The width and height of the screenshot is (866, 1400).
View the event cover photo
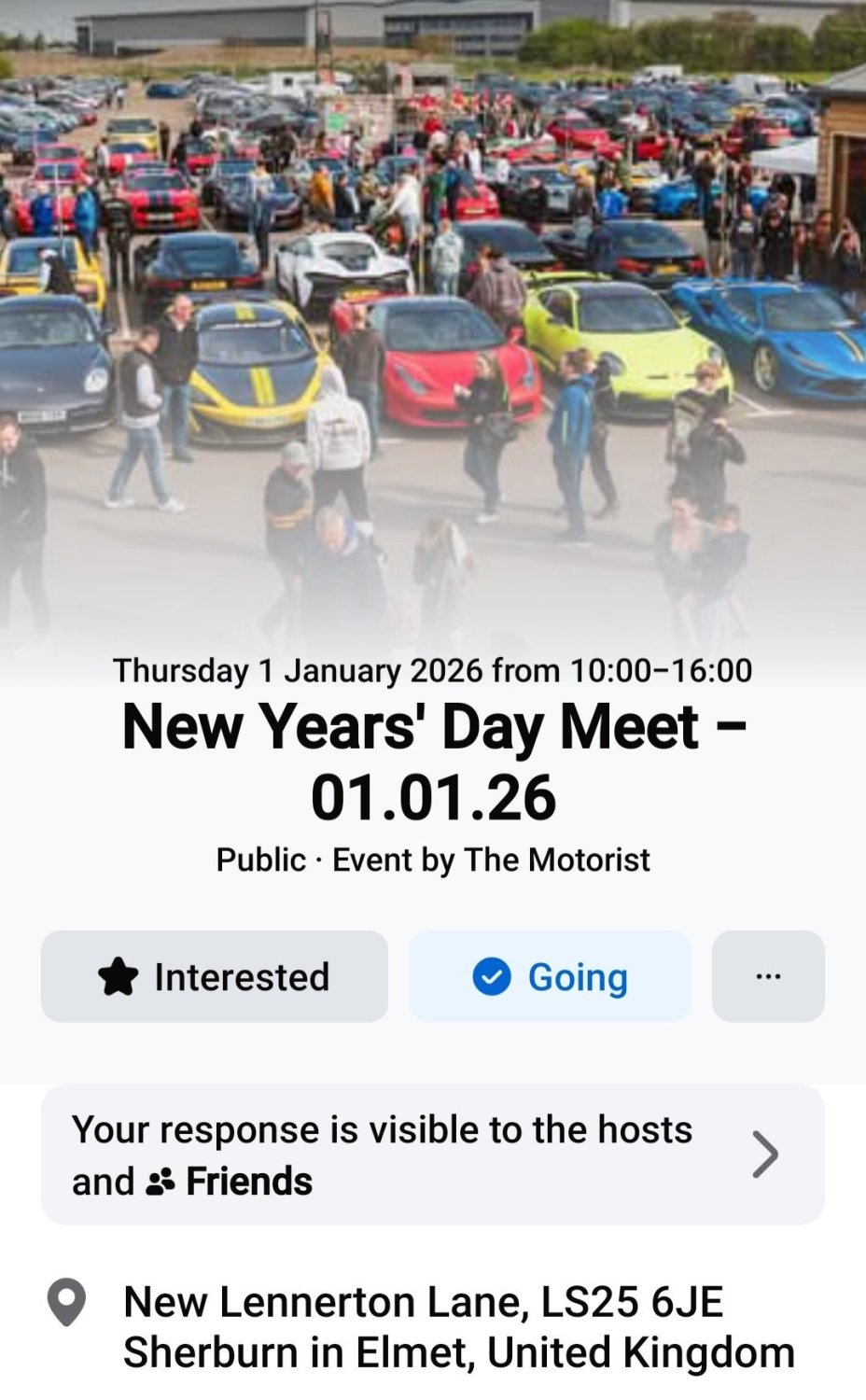click(x=432, y=308)
